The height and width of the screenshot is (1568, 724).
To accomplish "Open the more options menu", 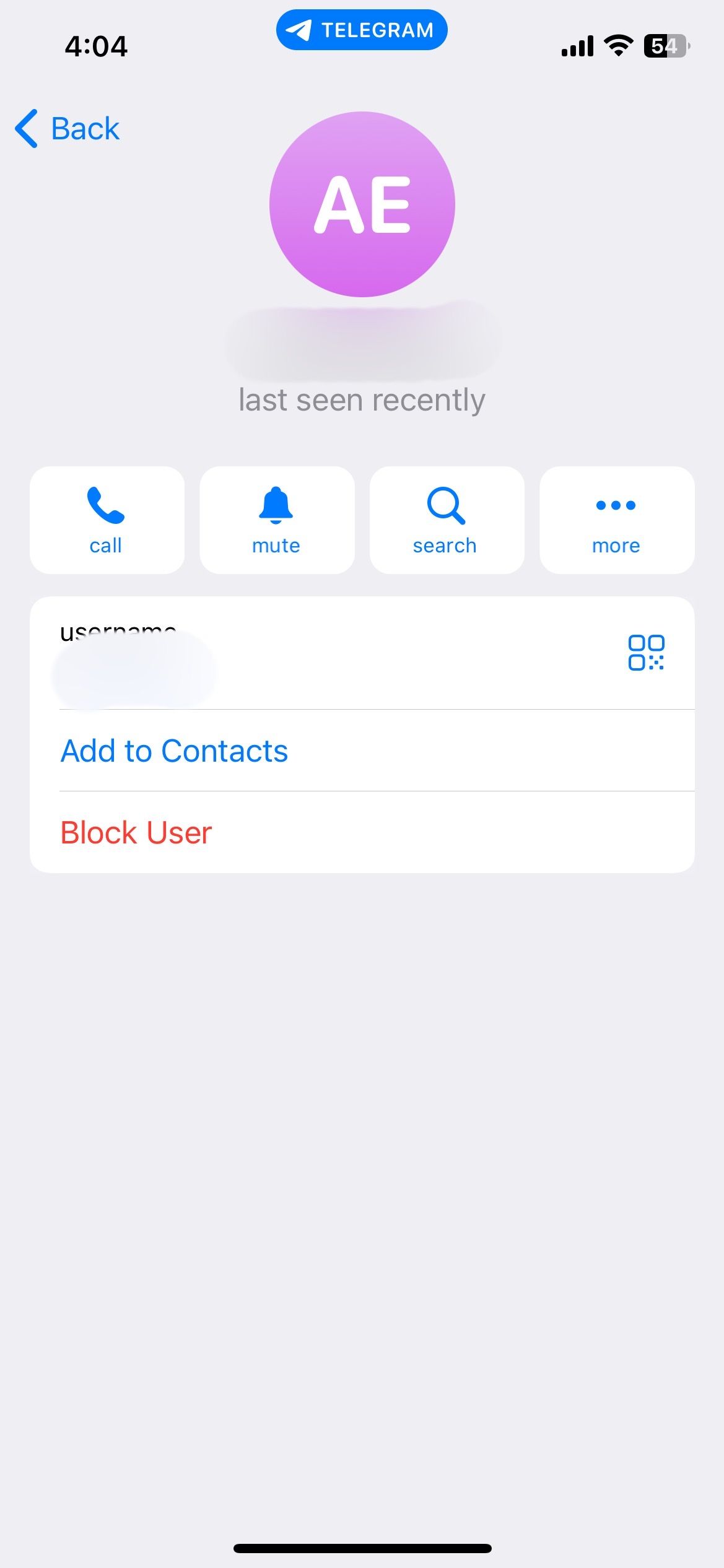I will [616, 519].
